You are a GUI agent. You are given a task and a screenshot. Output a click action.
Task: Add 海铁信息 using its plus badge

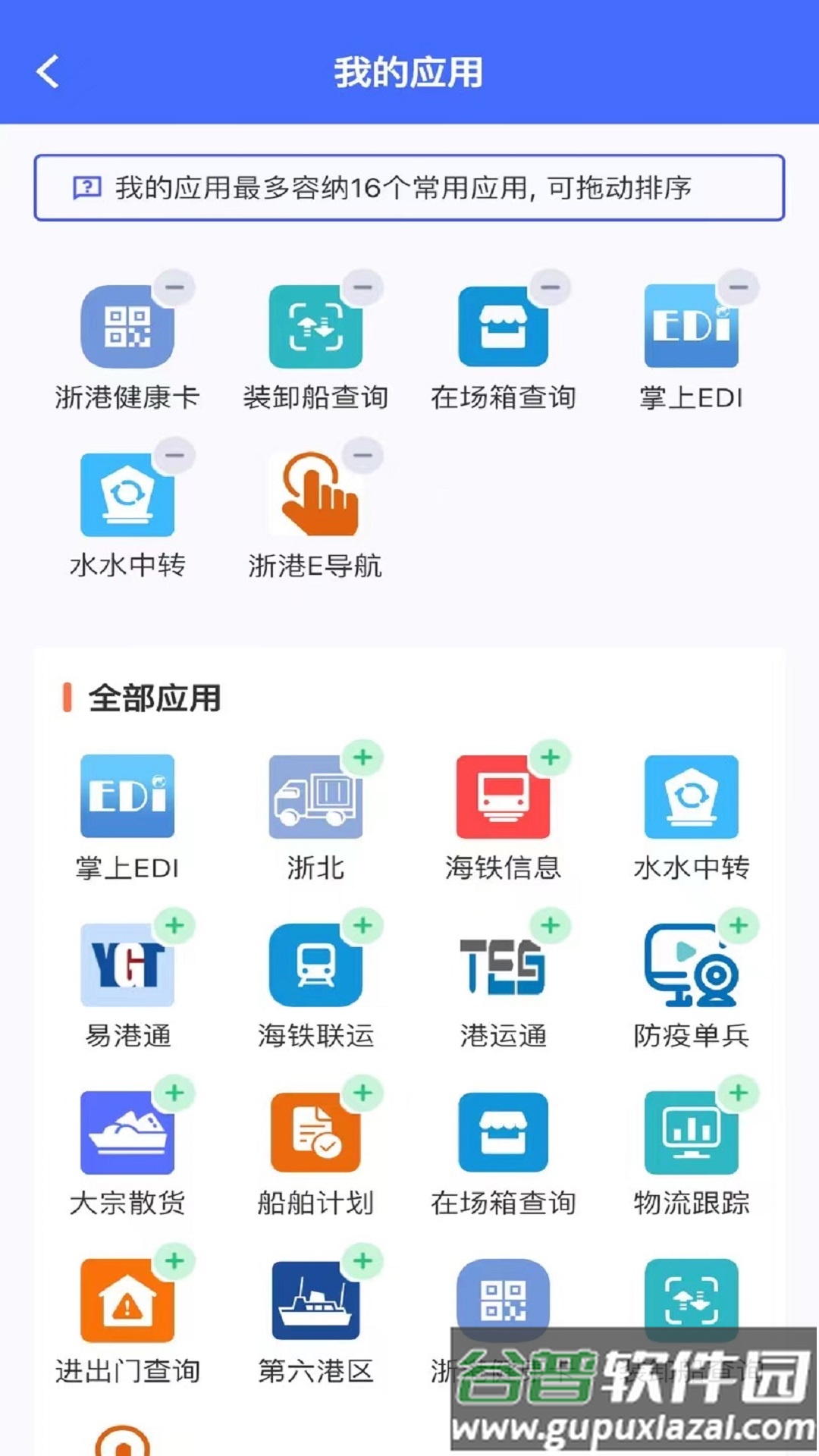point(548,756)
